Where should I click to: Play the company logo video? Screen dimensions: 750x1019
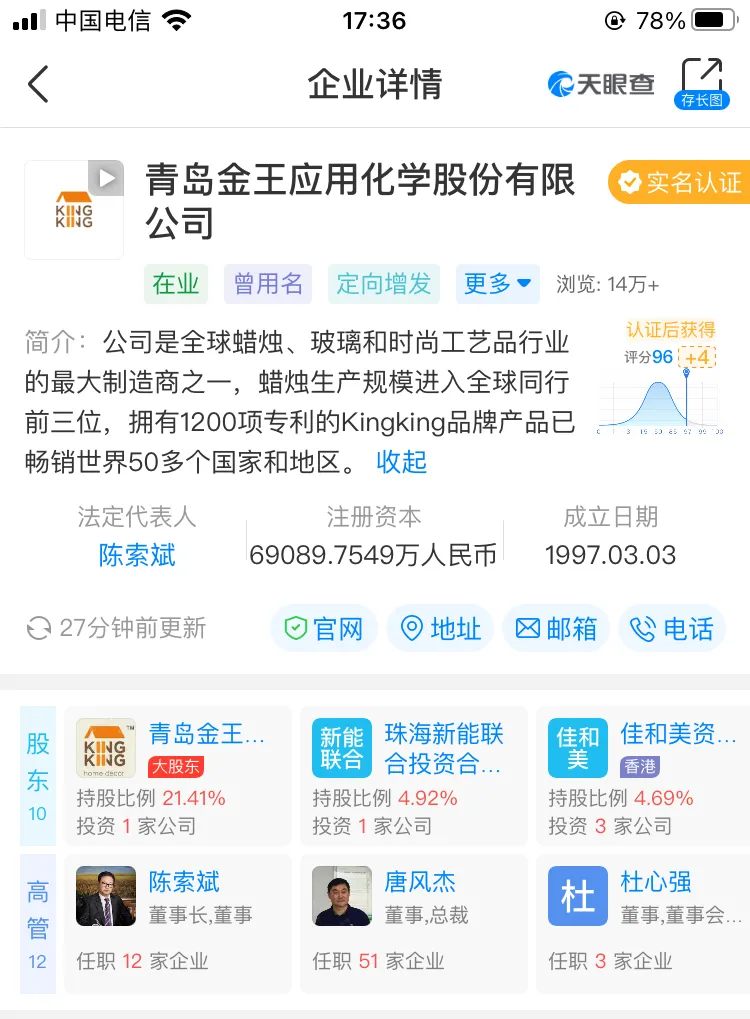pyautogui.click(x=105, y=179)
